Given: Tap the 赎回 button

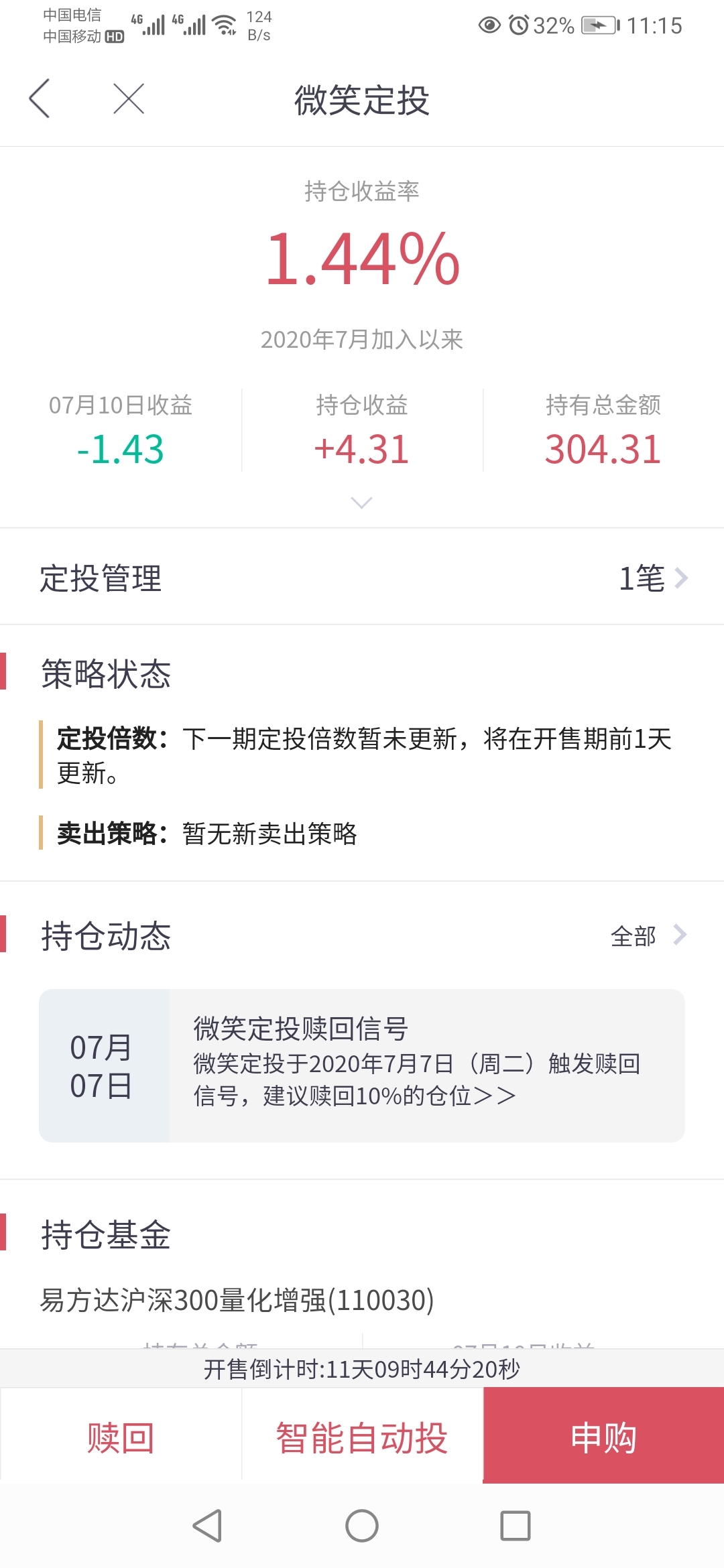Looking at the screenshot, I should pyautogui.click(x=121, y=1438).
